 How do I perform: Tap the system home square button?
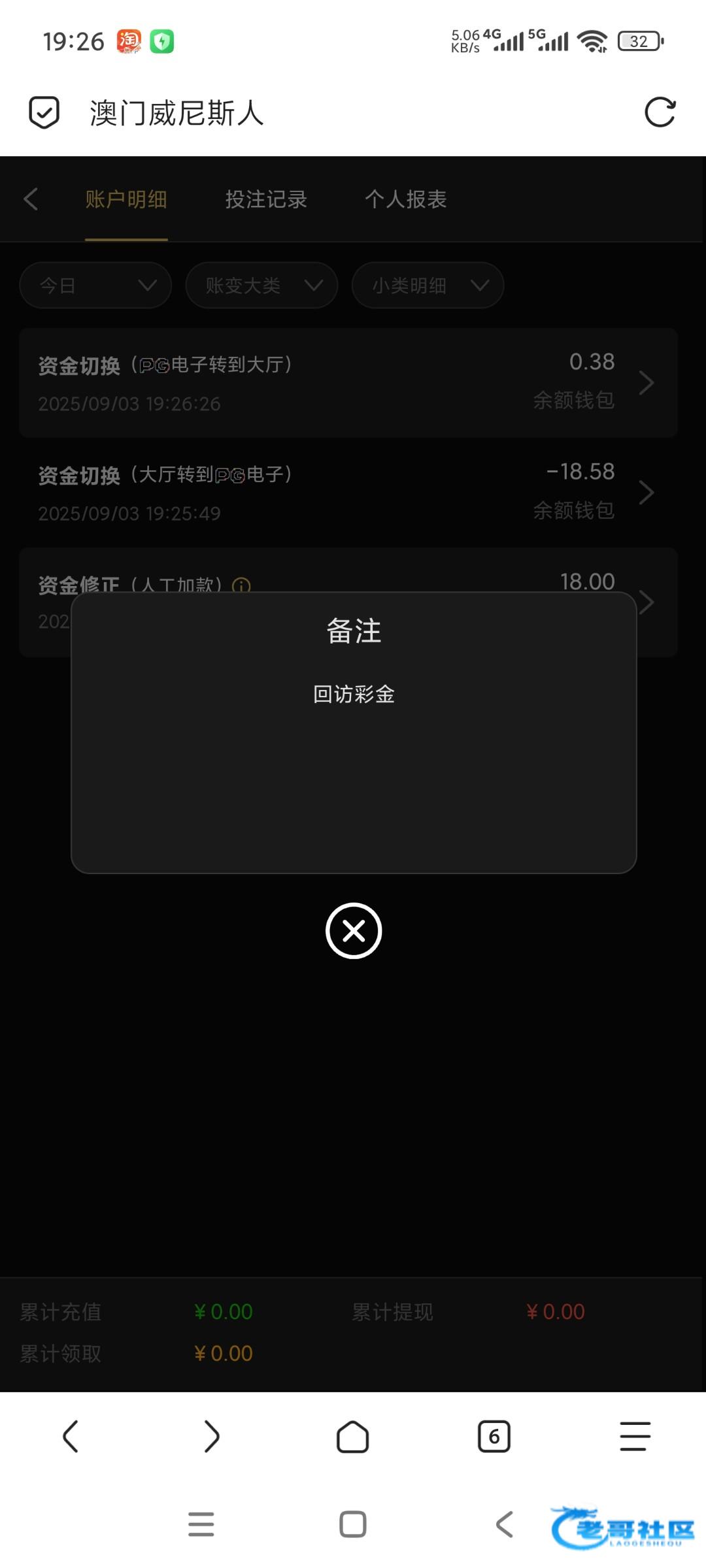352,1524
